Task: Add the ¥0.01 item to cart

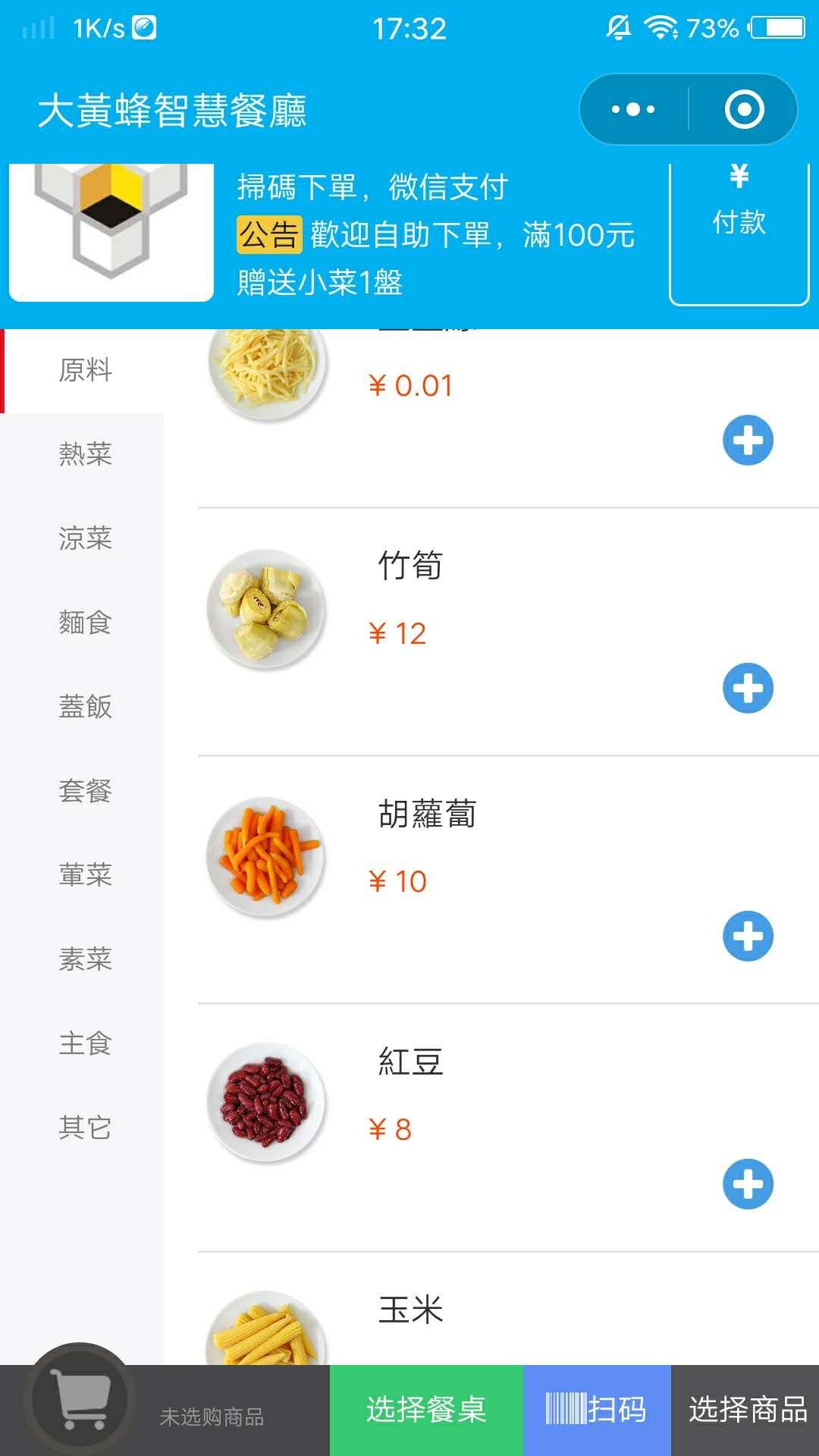Action: 748,441
